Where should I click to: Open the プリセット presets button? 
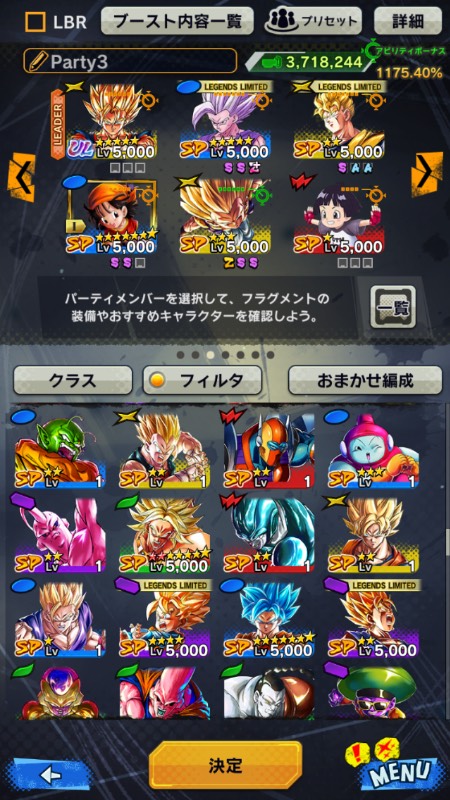pos(313,21)
